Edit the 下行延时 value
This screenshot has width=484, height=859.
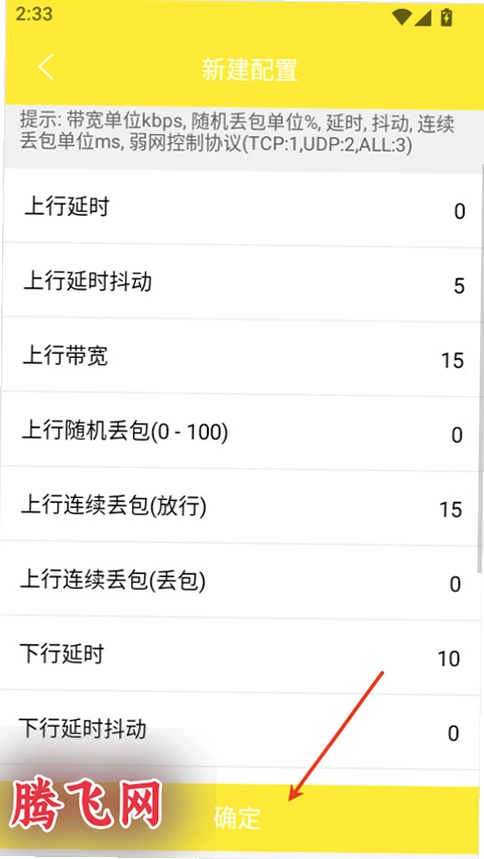[239, 656]
